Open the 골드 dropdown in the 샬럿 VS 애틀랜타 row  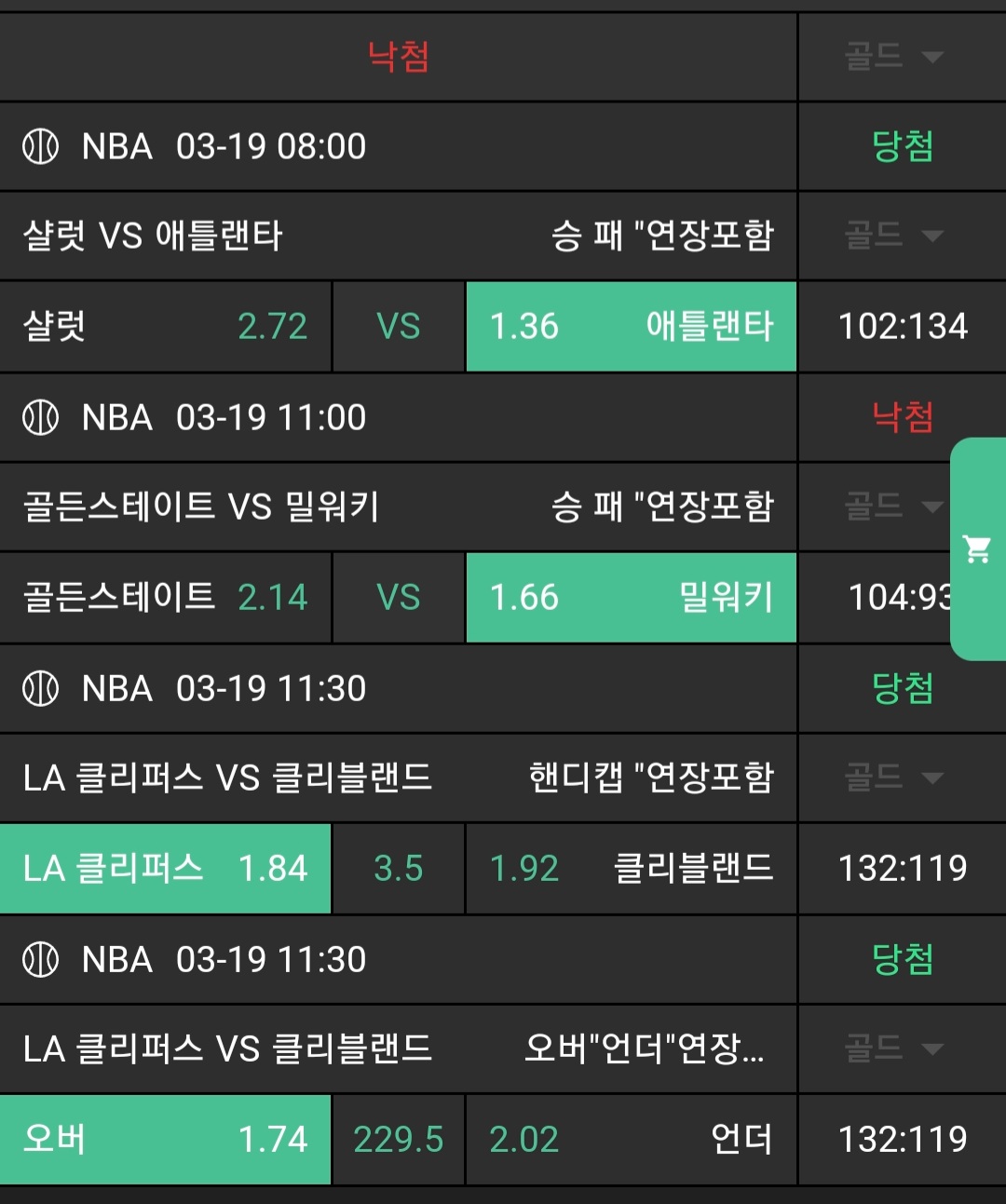893,235
